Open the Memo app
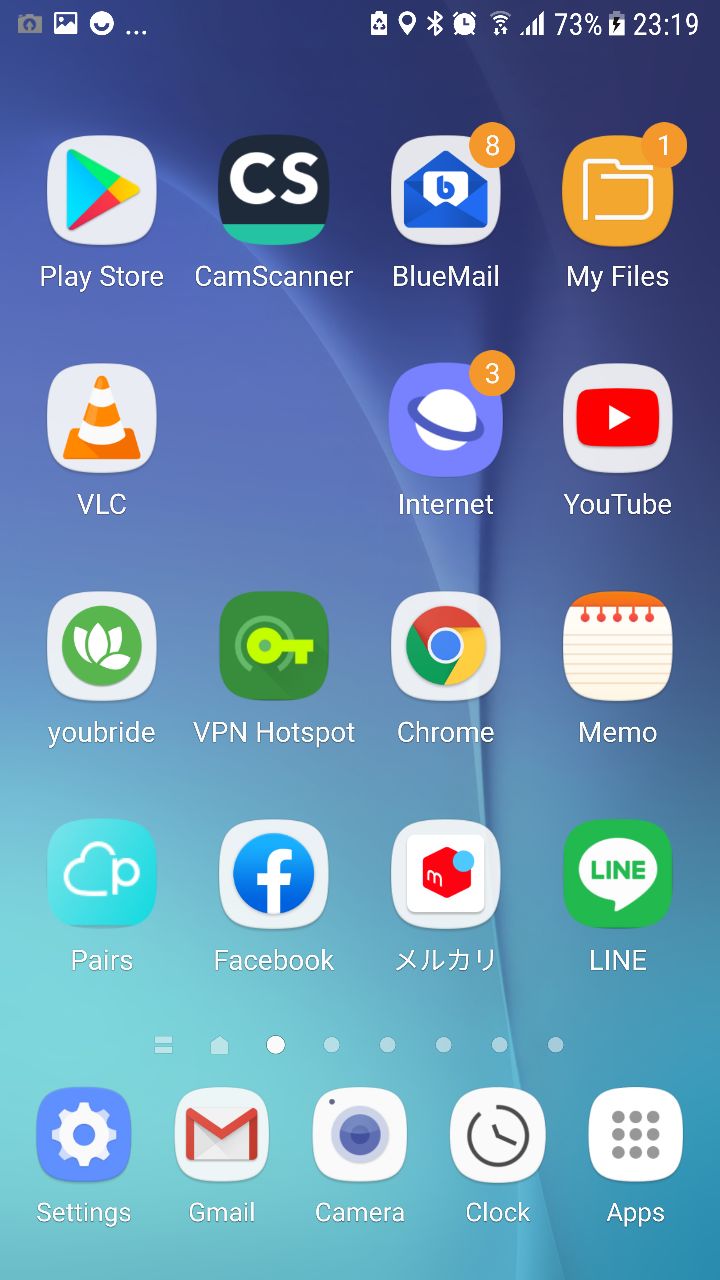The width and height of the screenshot is (720, 1280). click(x=618, y=647)
